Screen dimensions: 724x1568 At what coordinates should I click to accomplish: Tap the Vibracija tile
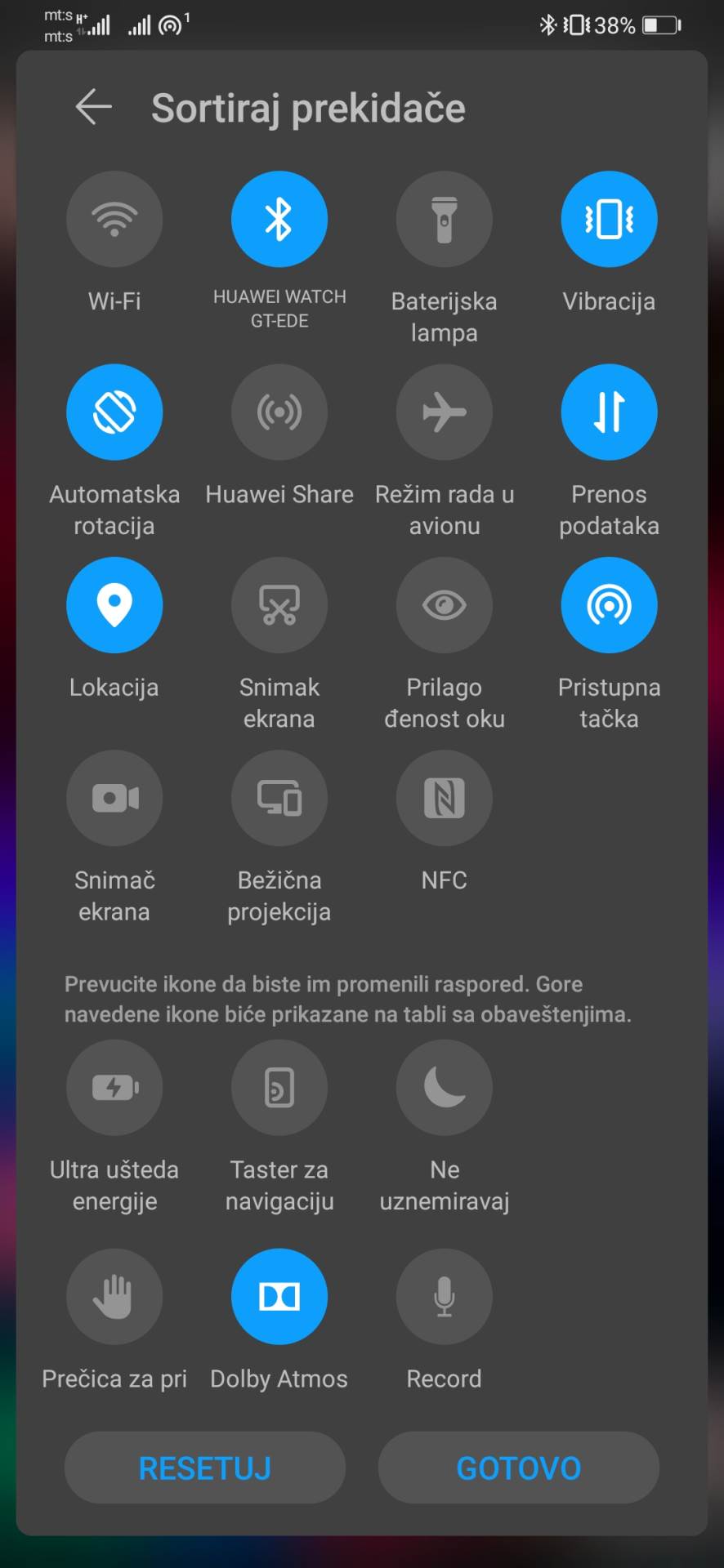pos(609,220)
